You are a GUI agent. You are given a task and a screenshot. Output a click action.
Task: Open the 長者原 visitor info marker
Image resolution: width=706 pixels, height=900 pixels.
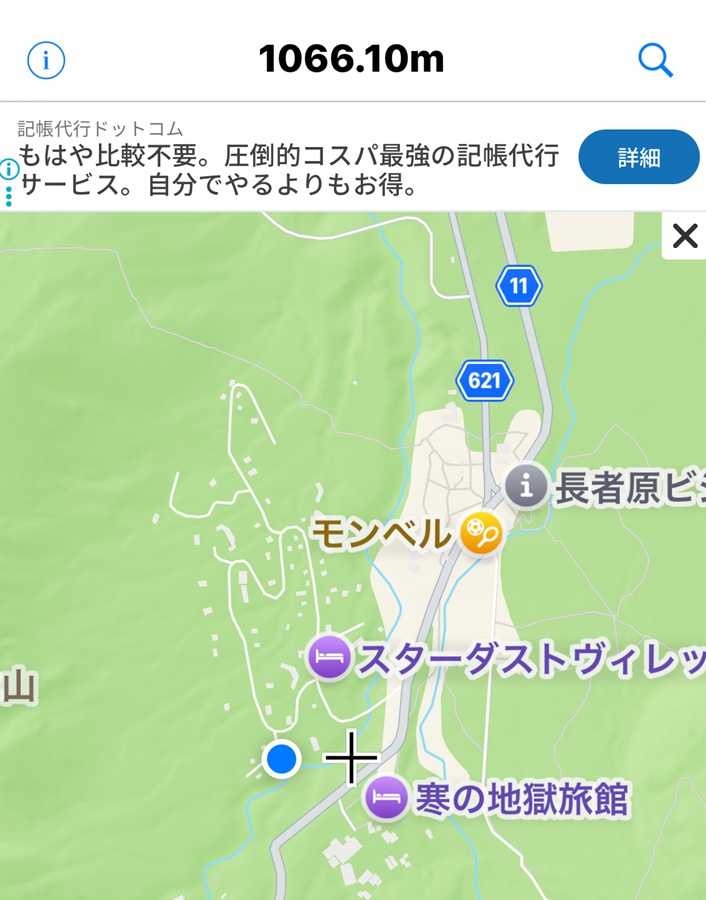(x=525, y=487)
